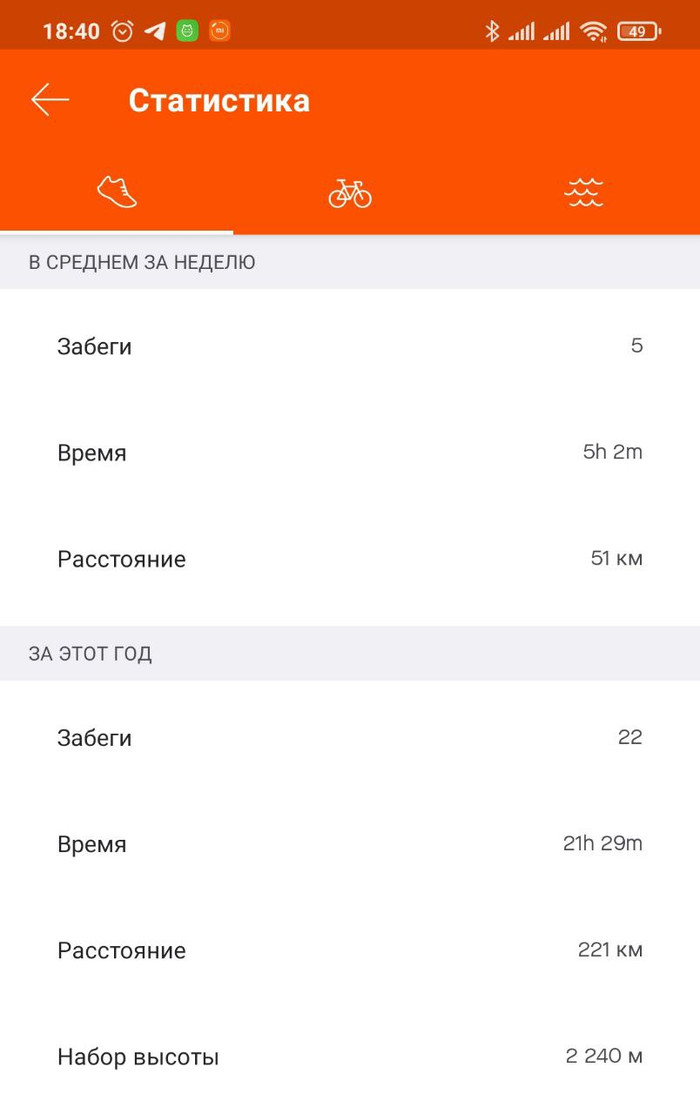Image resolution: width=700 pixels, height=1114 pixels.
Task: Select the running shoe tab
Action: click(116, 191)
